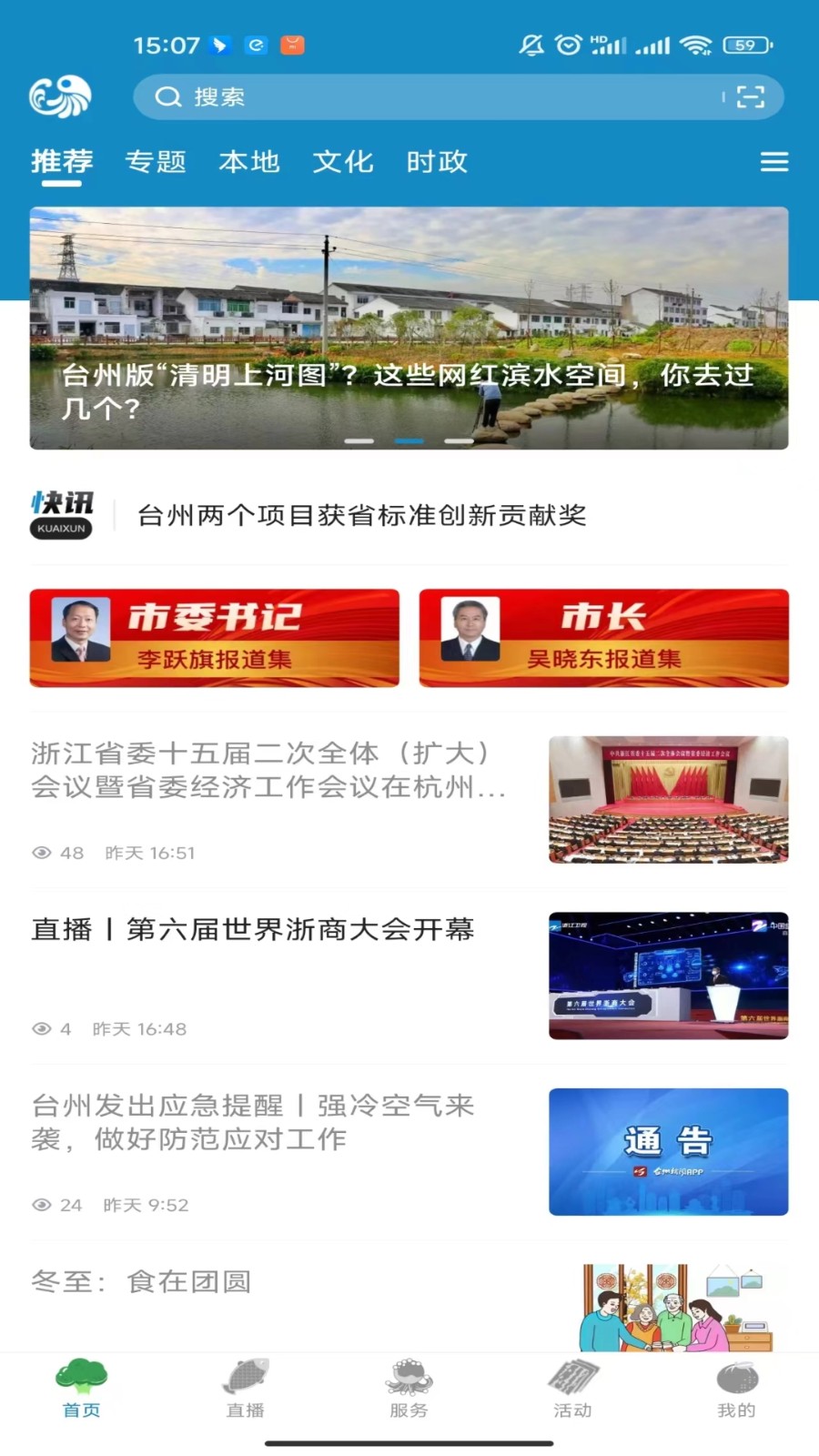Read the 强冷空气来袭 emergency reminder article
This screenshot has width=819, height=1456.
[253, 1122]
